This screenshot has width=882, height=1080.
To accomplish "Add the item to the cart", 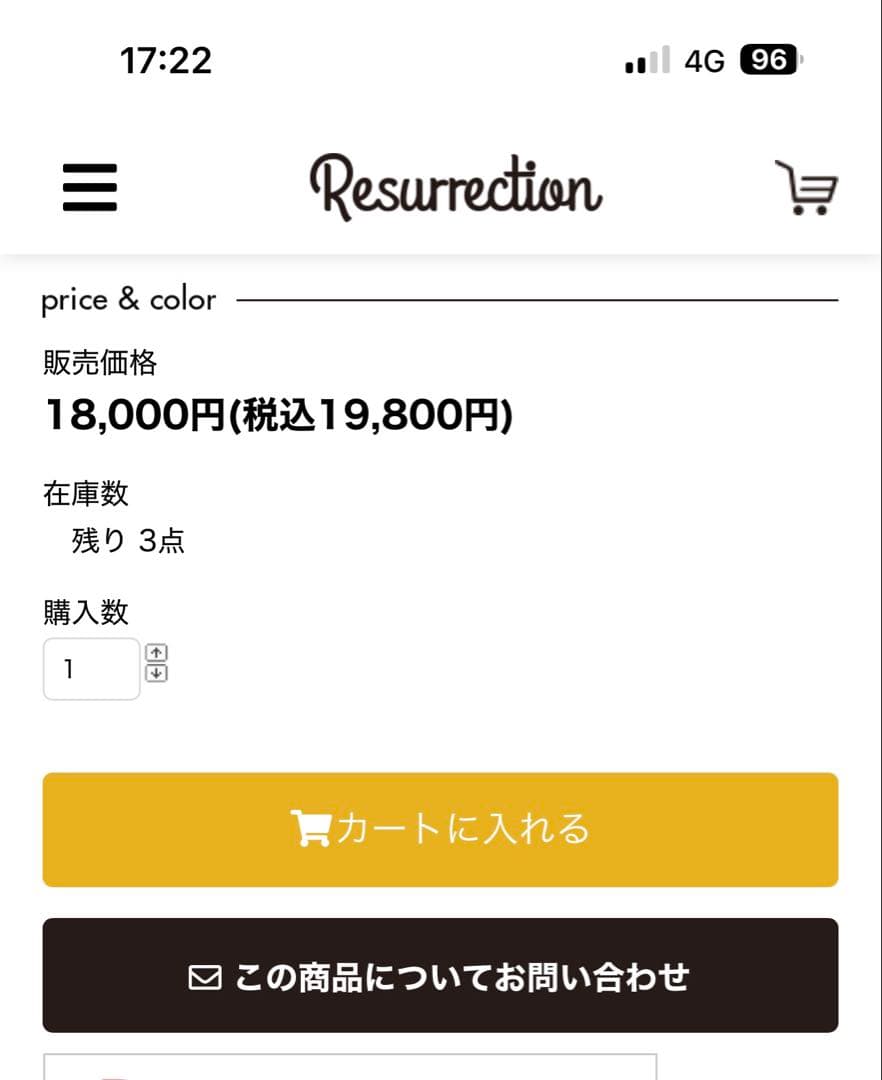I will pos(440,828).
